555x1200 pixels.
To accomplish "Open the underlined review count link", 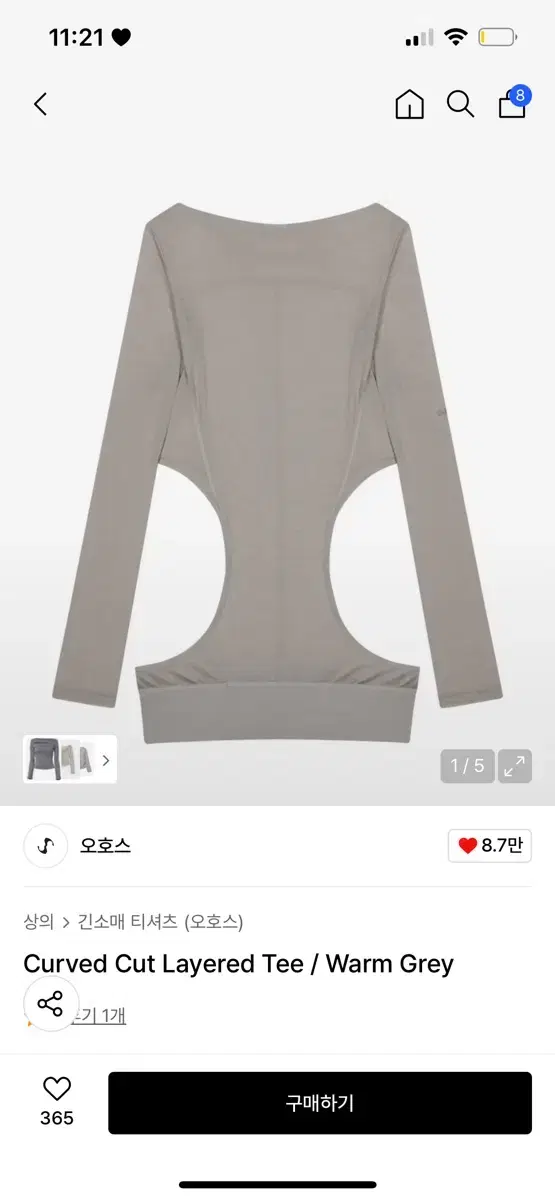I will coord(100,1016).
